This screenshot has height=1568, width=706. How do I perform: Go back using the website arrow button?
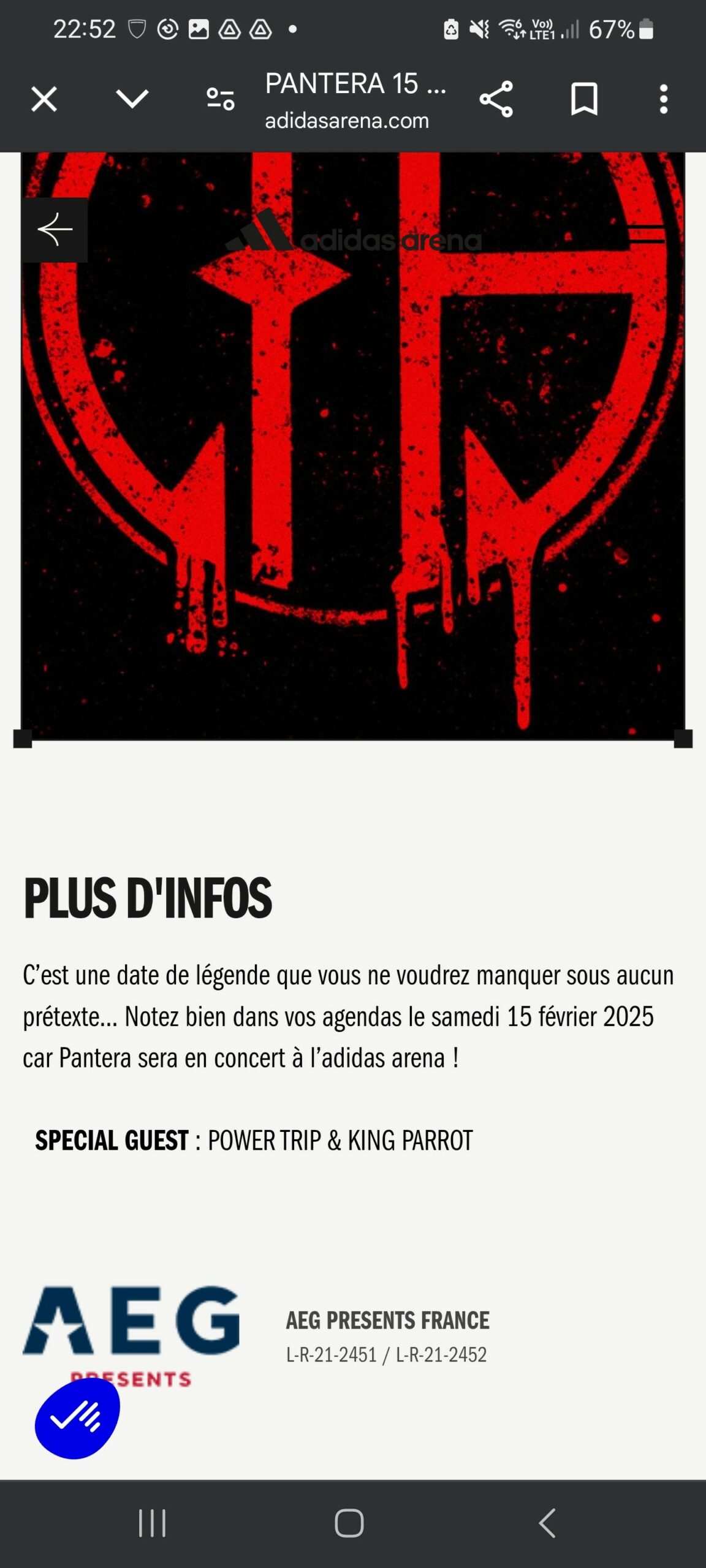coord(55,230)
